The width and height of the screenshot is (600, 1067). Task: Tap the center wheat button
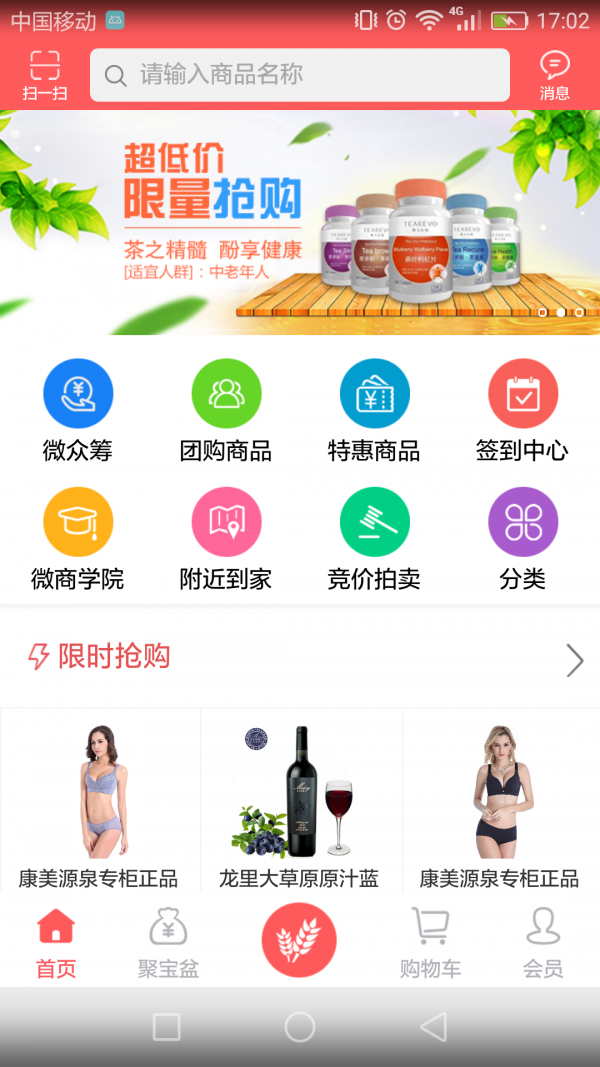tap(299, 940)
